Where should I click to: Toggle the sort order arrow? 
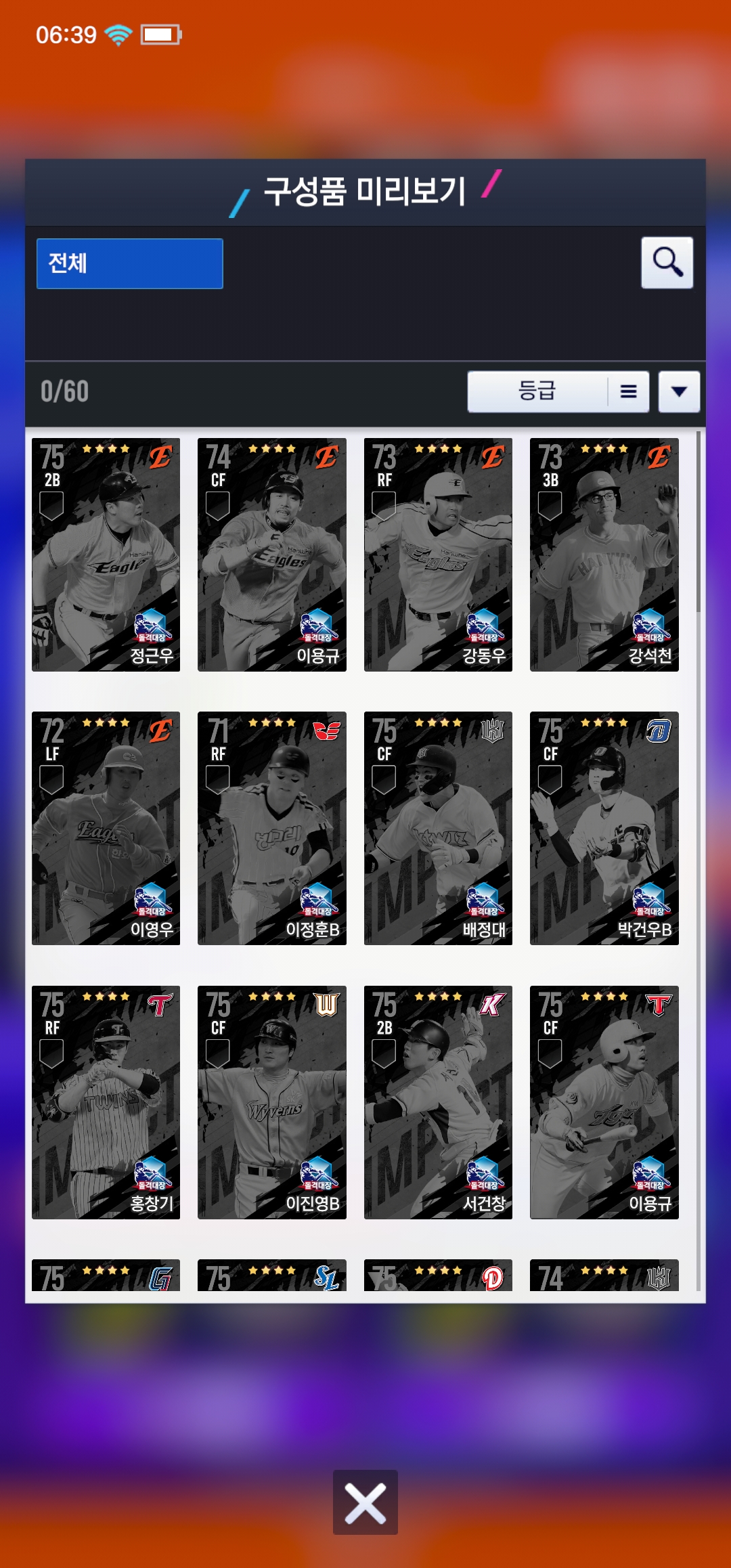tap(679, 391)
